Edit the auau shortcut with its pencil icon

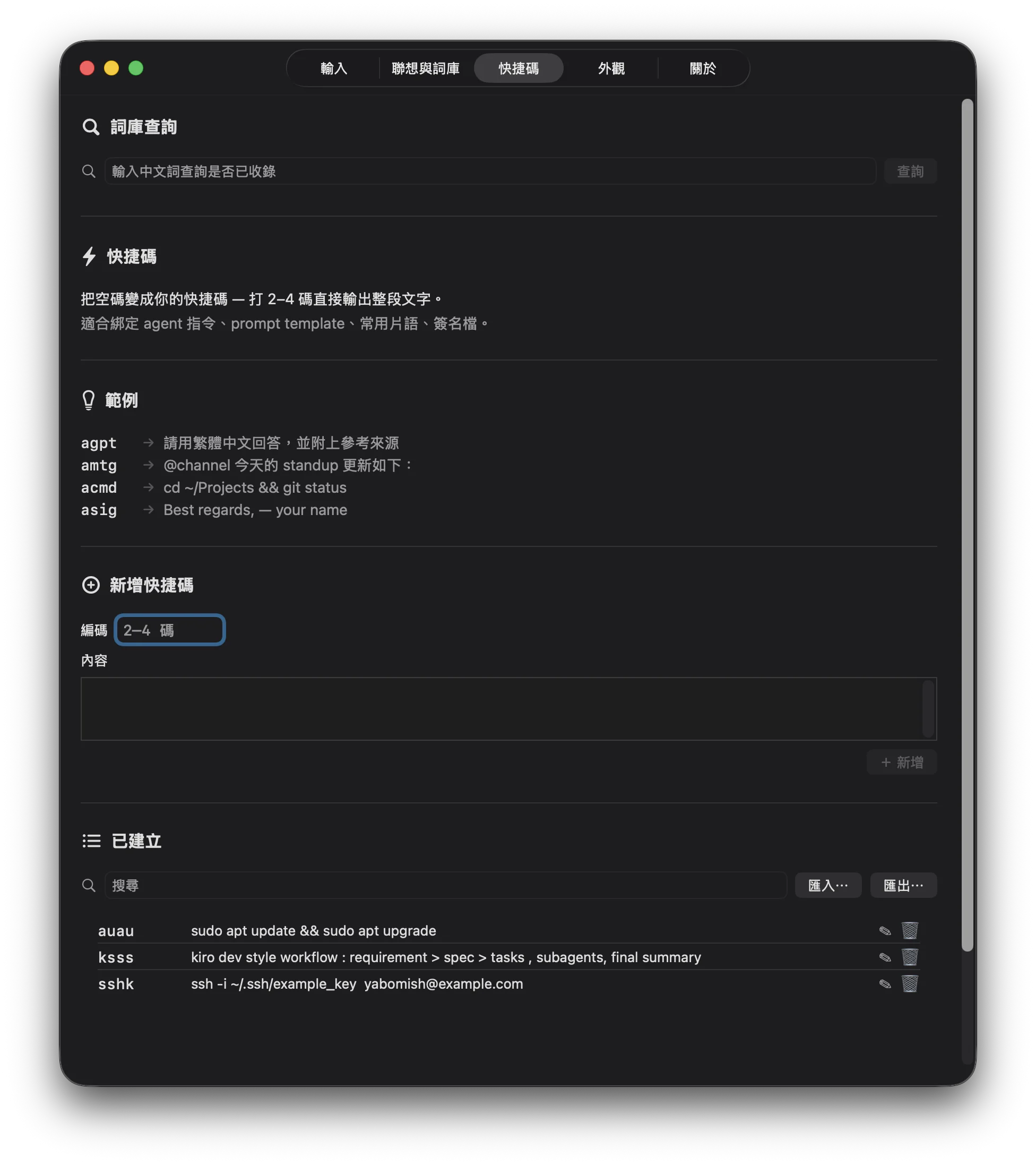[x=886, y=931]
